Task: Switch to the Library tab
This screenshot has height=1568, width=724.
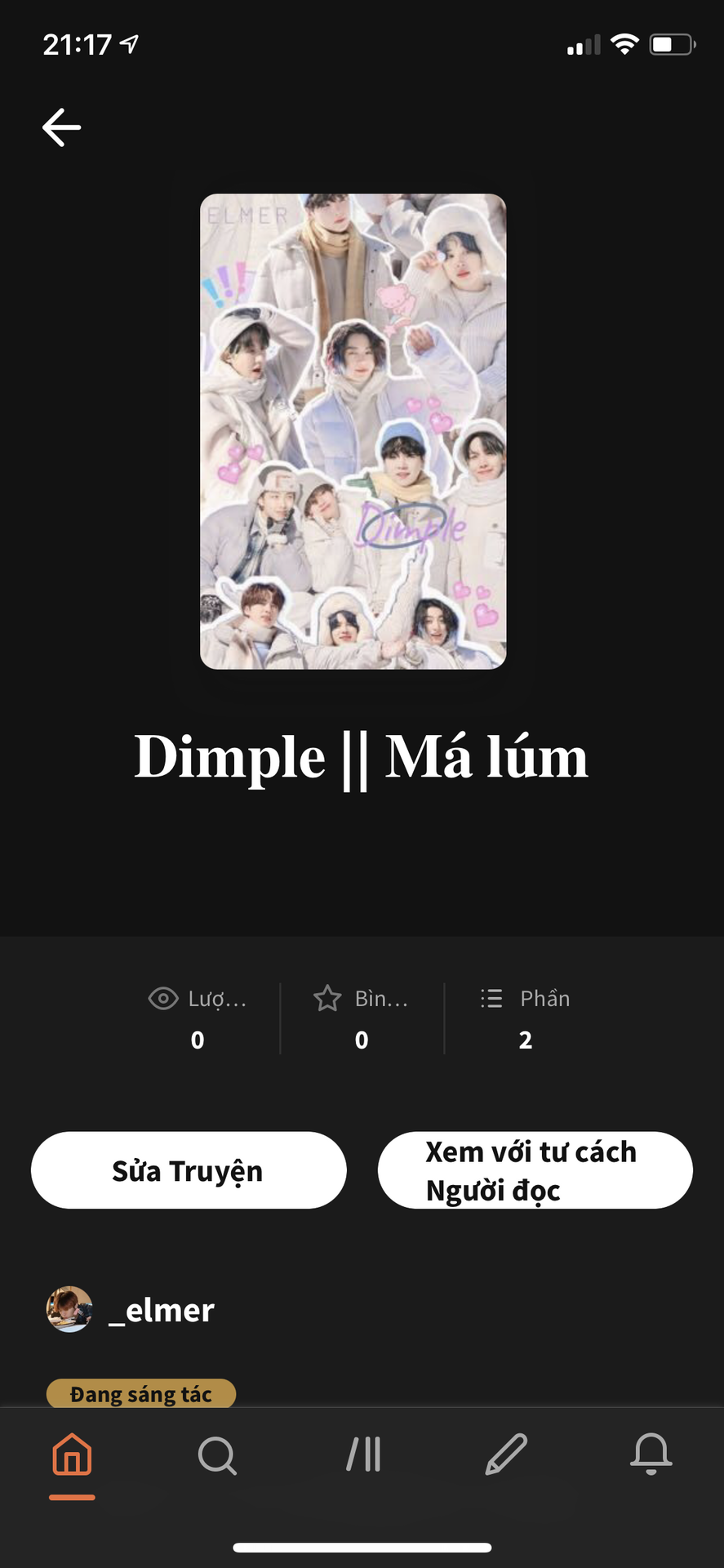Action: [363, 1455]
